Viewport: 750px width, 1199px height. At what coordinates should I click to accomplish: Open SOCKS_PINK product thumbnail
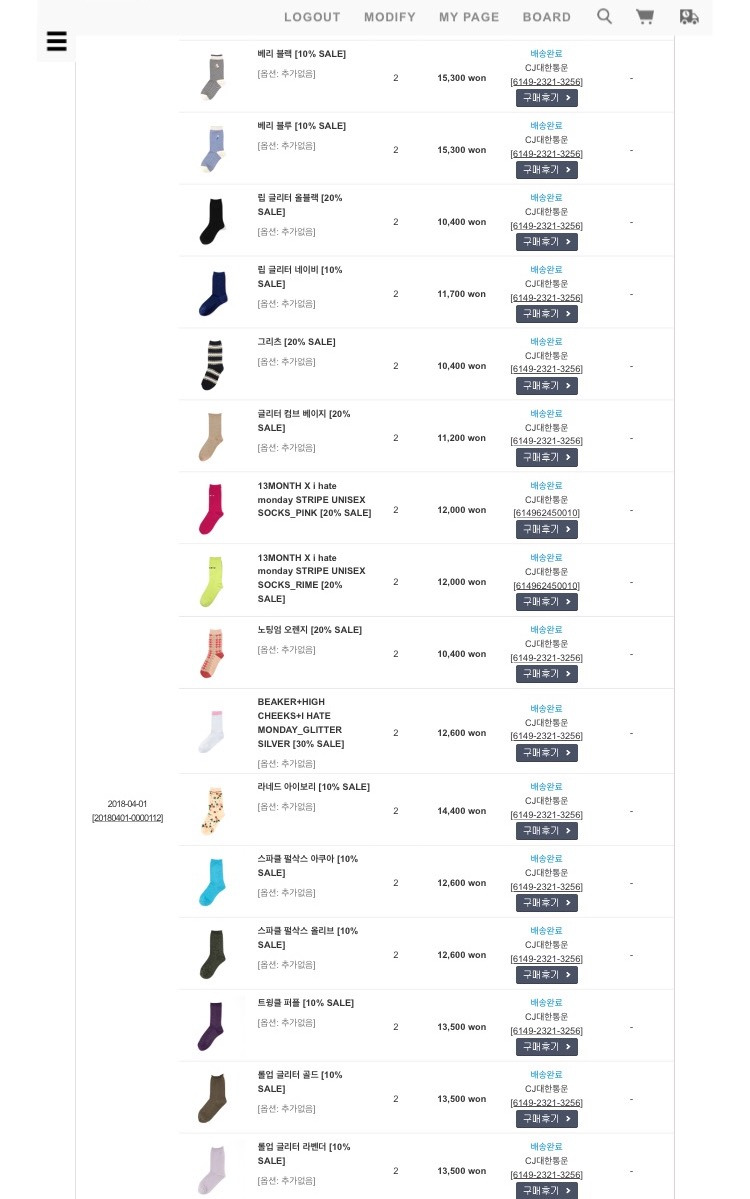pos(212,509)
